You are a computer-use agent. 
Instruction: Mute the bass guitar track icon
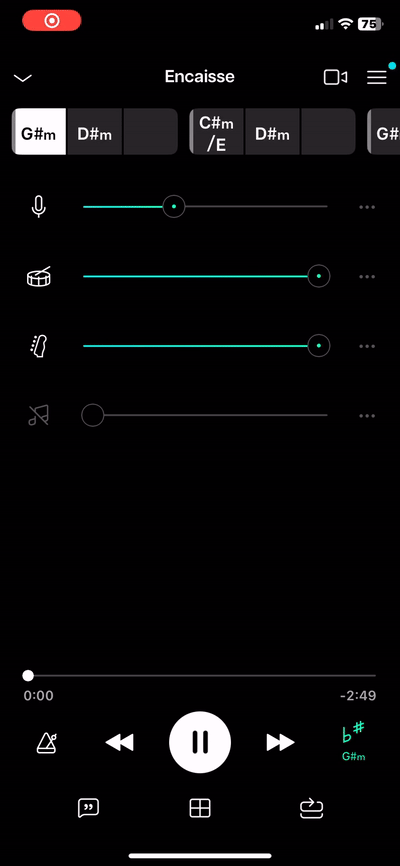[x=39, y=346]
